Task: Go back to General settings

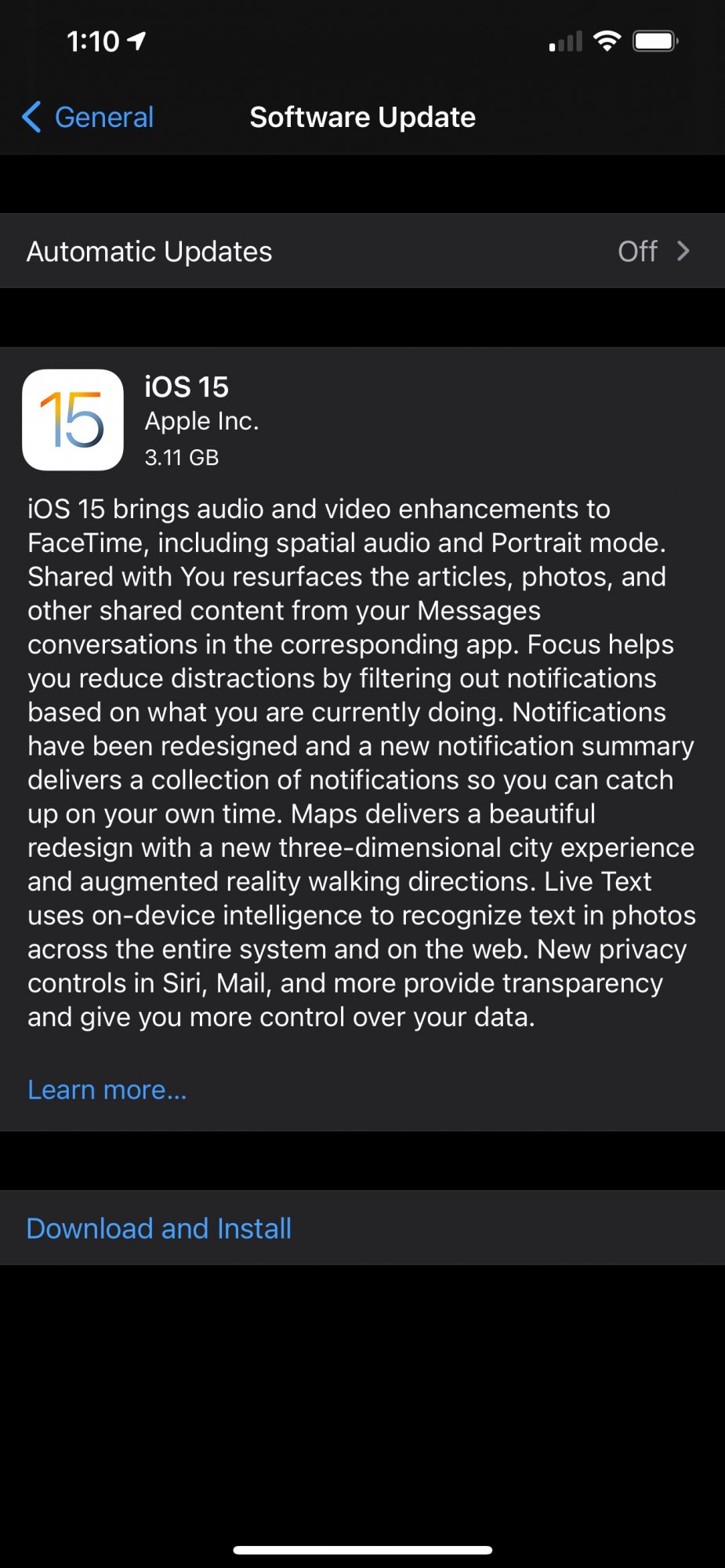Action: tap(89, 118)
